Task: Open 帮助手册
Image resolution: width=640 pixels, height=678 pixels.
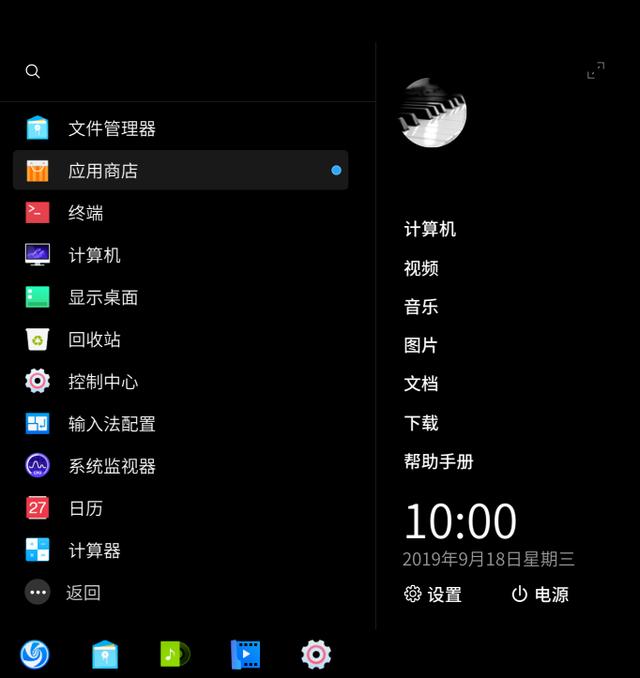Action: pyautogui.click(x=438, y=462)
